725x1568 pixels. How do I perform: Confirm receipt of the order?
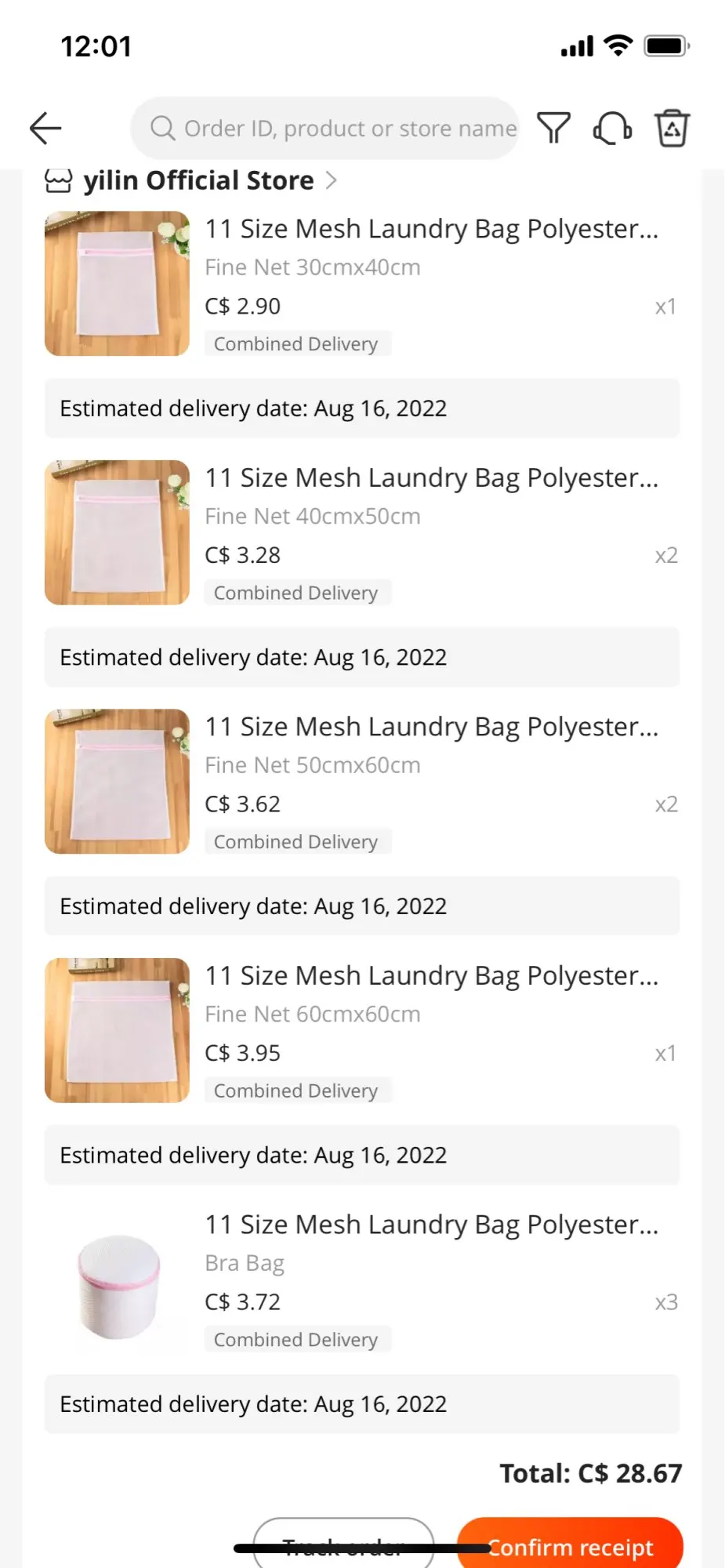[571, 1544]
